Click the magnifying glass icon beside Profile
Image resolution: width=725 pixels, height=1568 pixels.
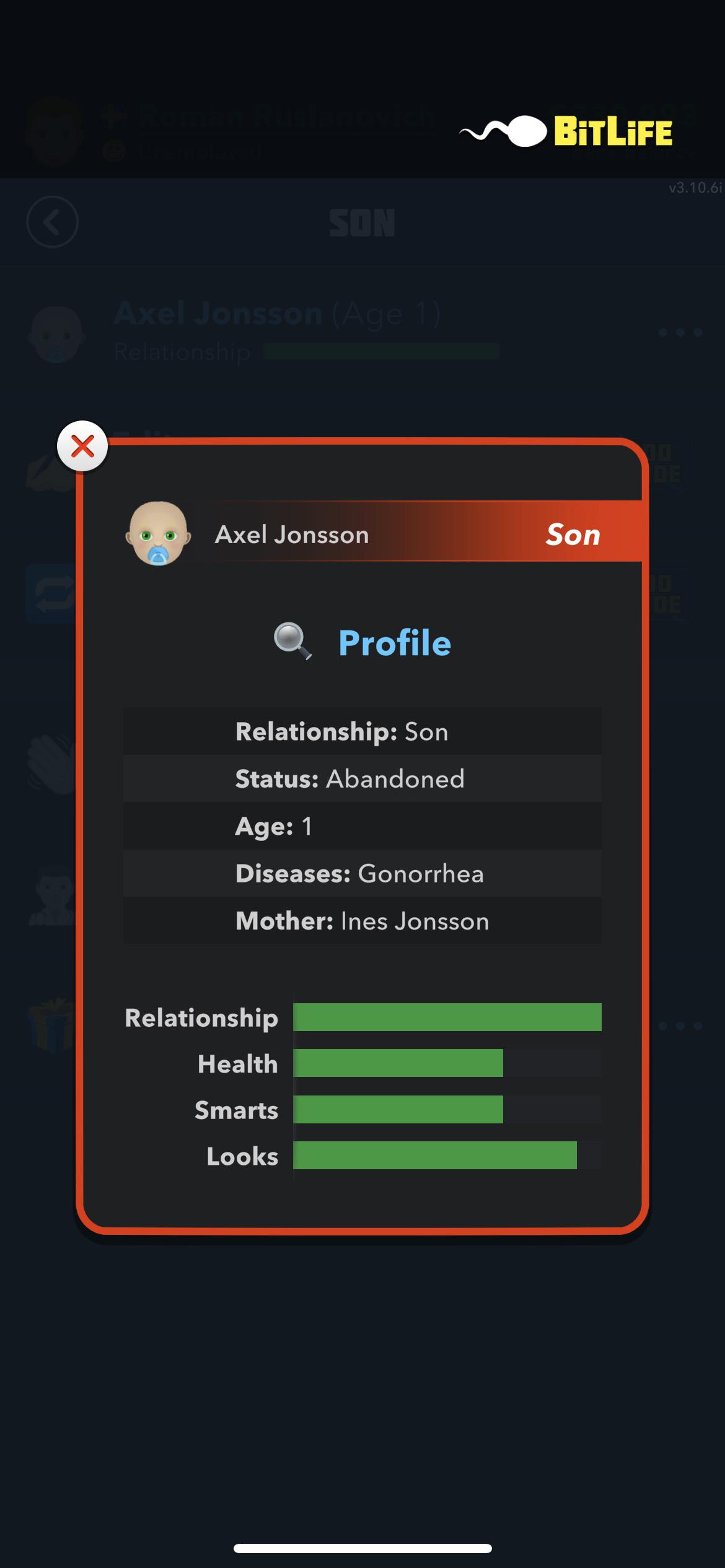point(294,642)
